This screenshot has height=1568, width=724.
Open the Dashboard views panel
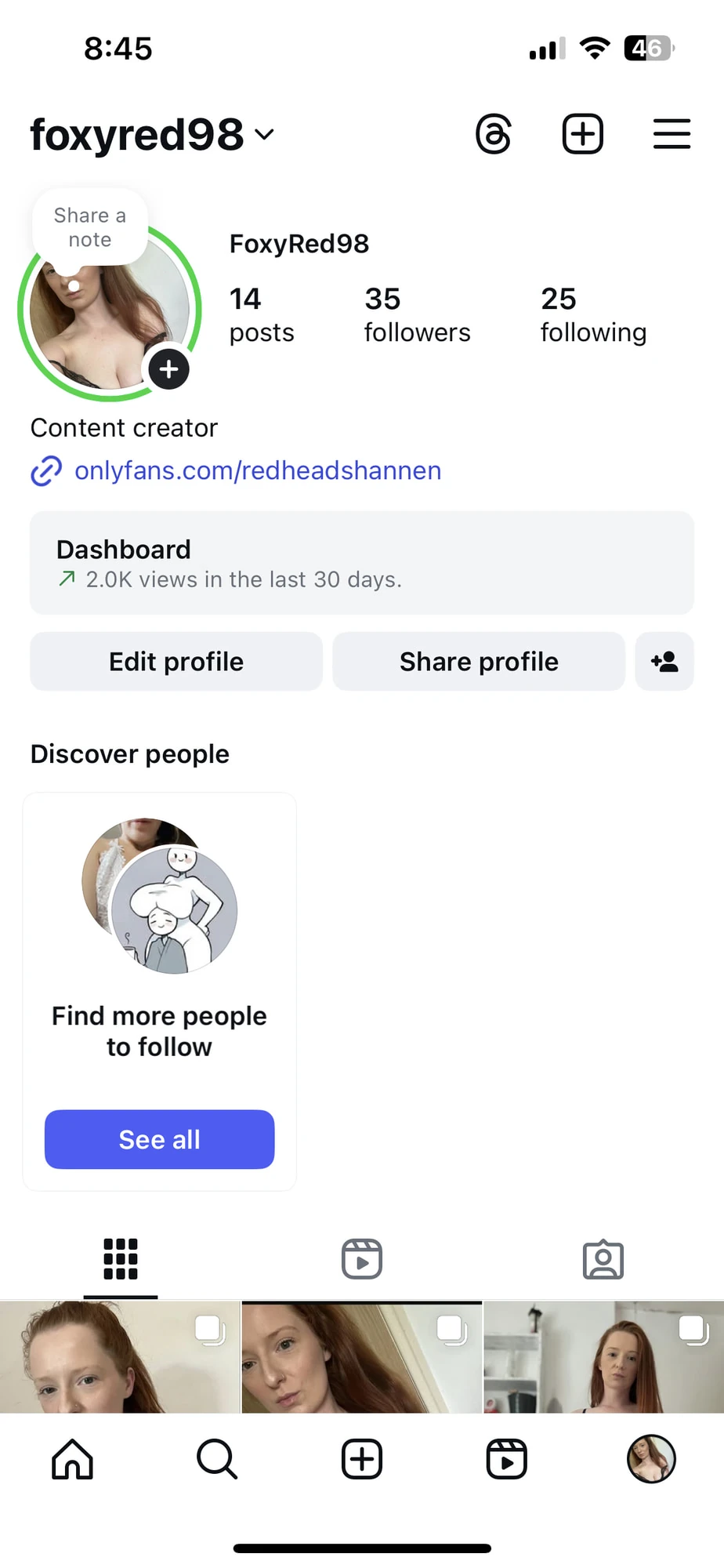pyautogui.click(x=361, y=563)
